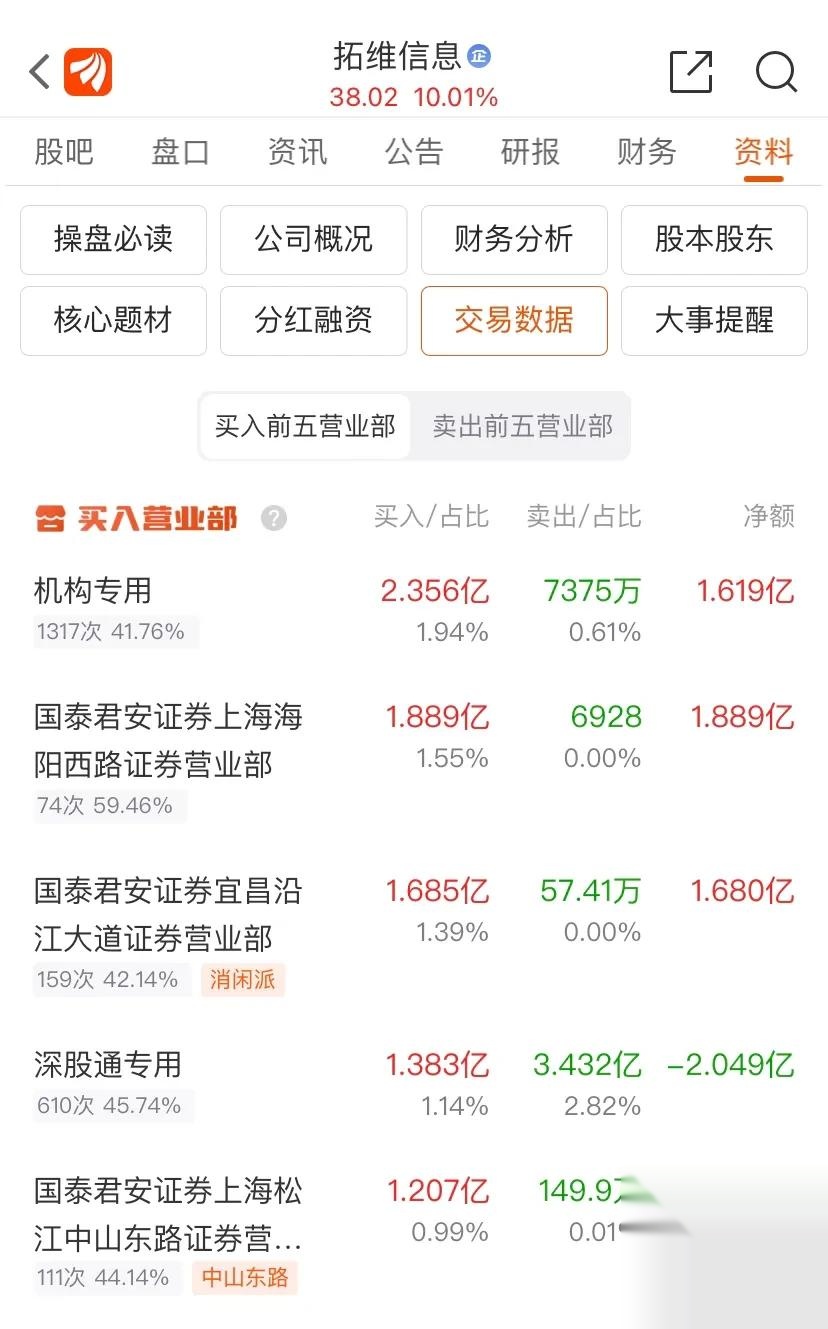Switch to the 财务 tab
This screenshot has height=1329, width=828.
tap(645, 152)
